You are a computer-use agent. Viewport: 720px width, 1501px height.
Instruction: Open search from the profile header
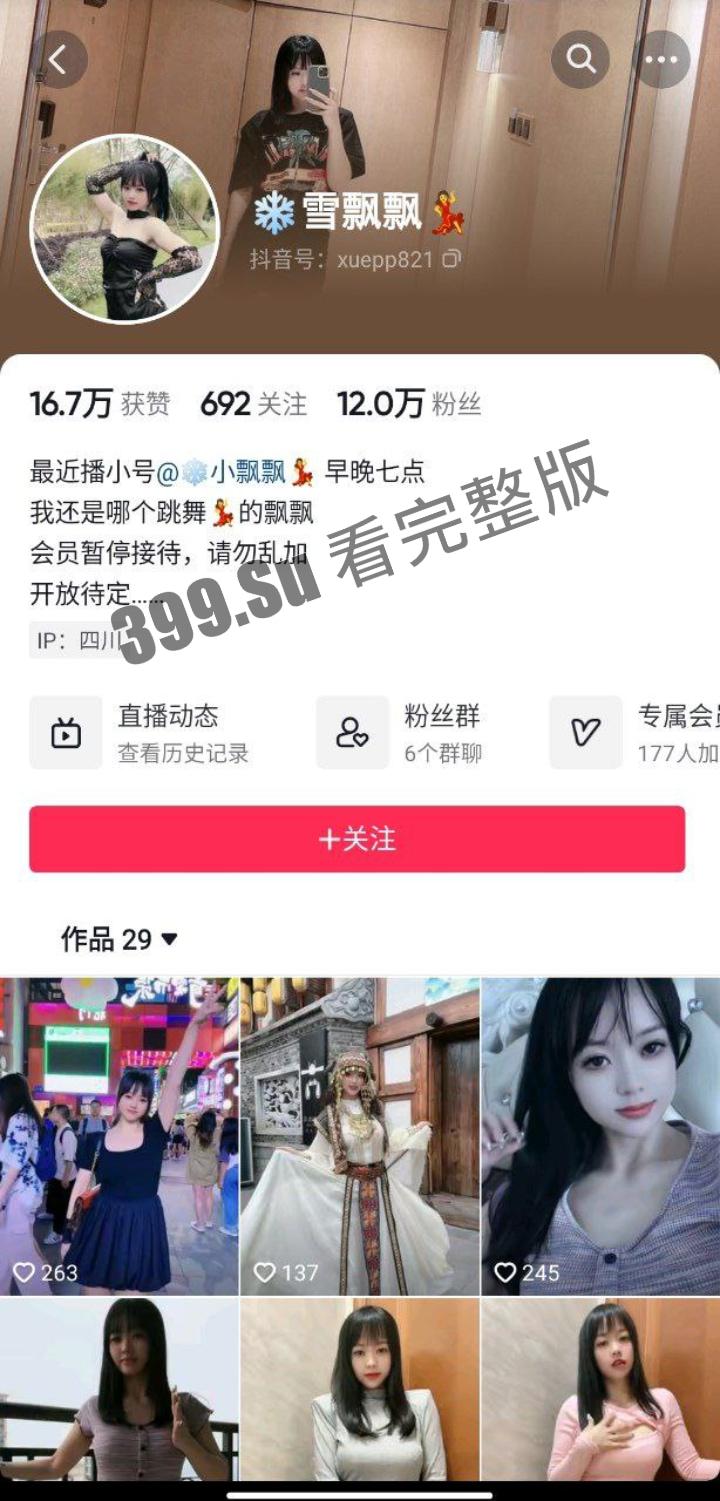click(581, 59)
